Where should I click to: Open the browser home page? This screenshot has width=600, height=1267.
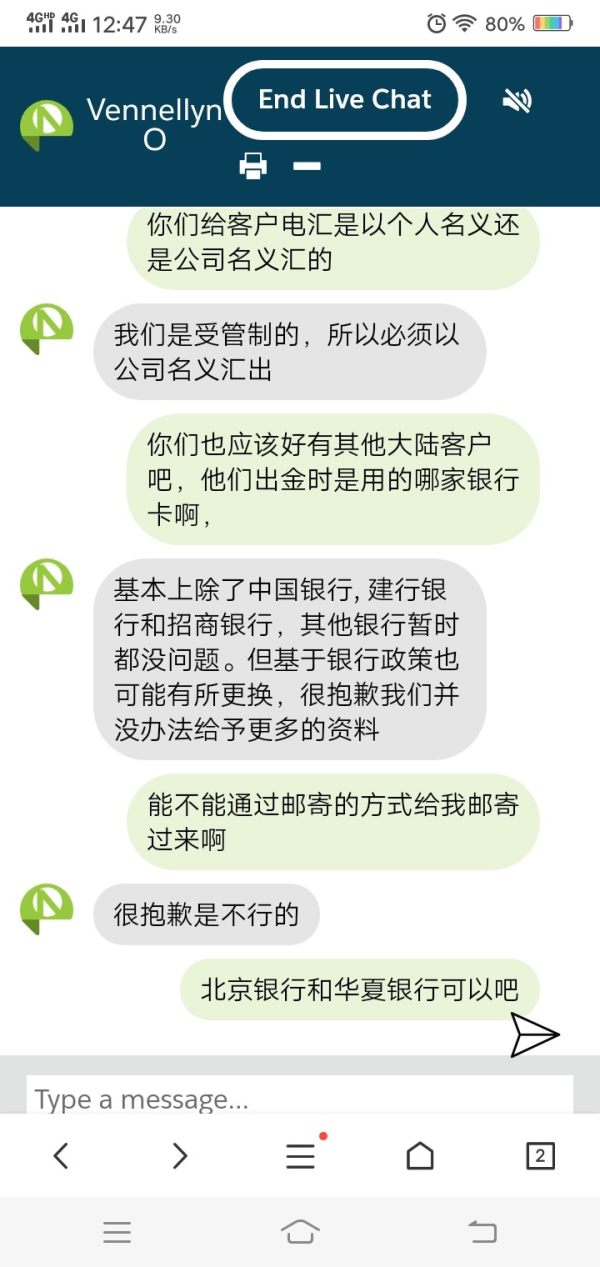[420, 1156]
